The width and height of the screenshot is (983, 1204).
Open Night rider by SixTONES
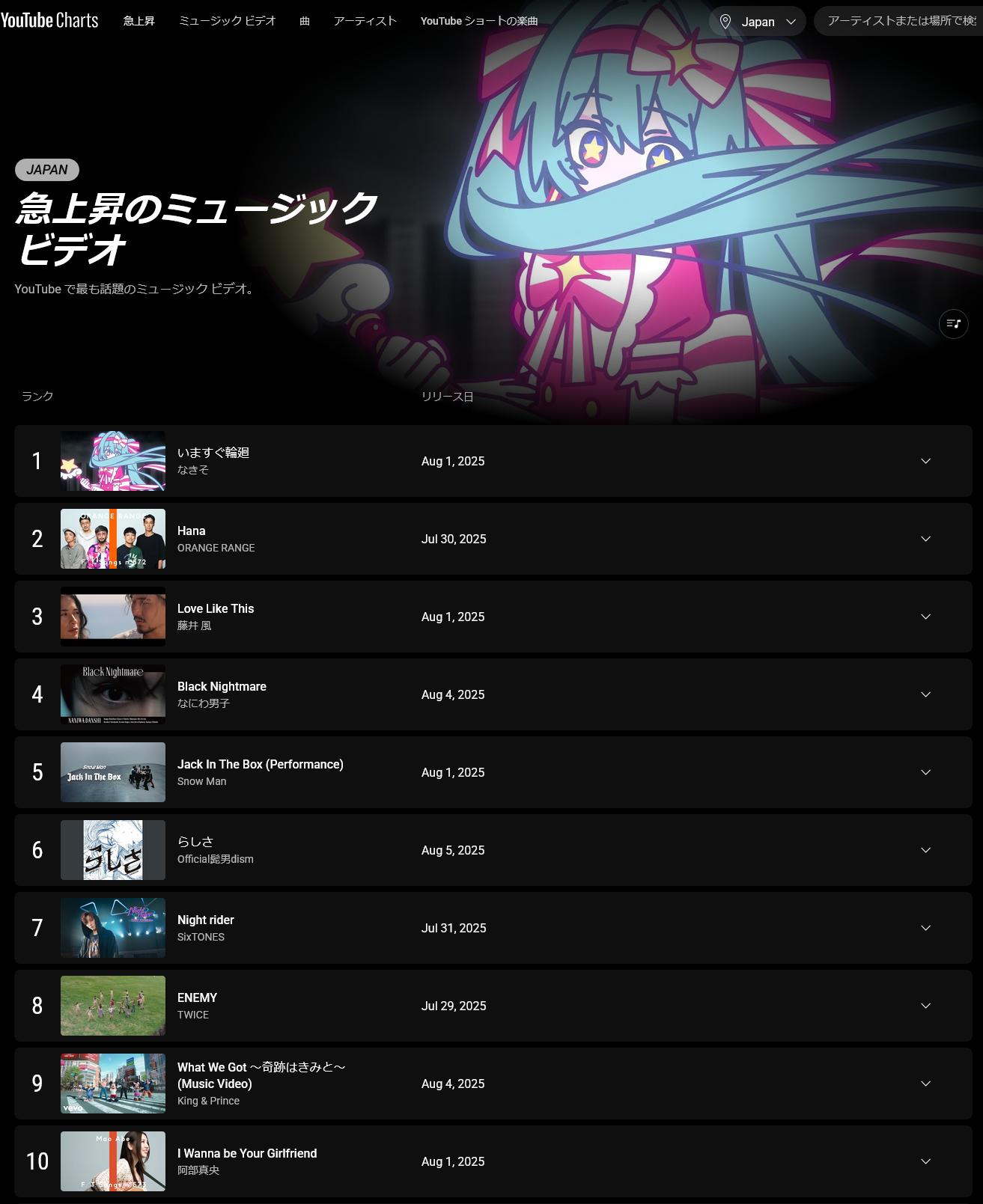(x=206, y=920)
